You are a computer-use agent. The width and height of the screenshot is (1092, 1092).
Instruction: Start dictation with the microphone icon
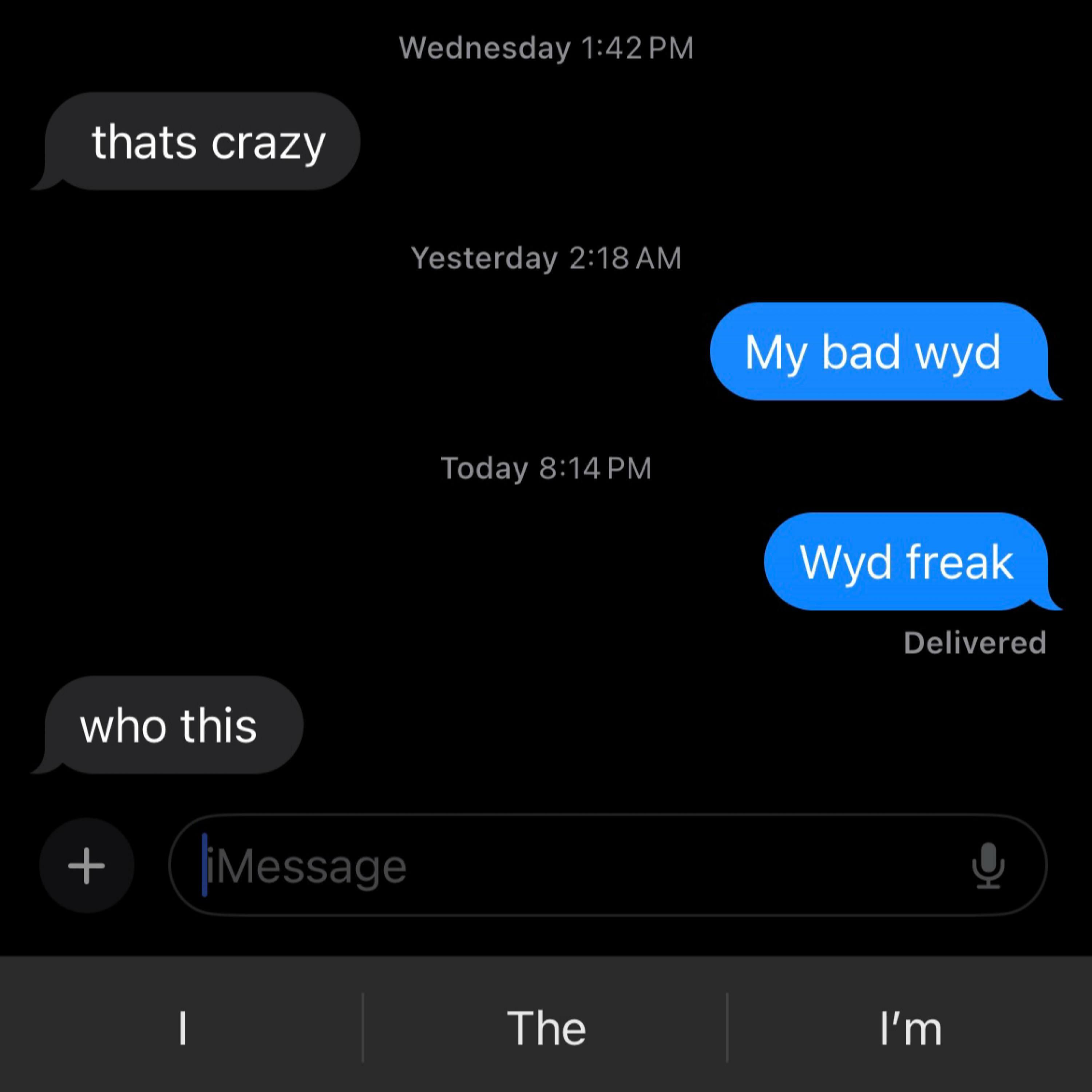pos(988,865)
